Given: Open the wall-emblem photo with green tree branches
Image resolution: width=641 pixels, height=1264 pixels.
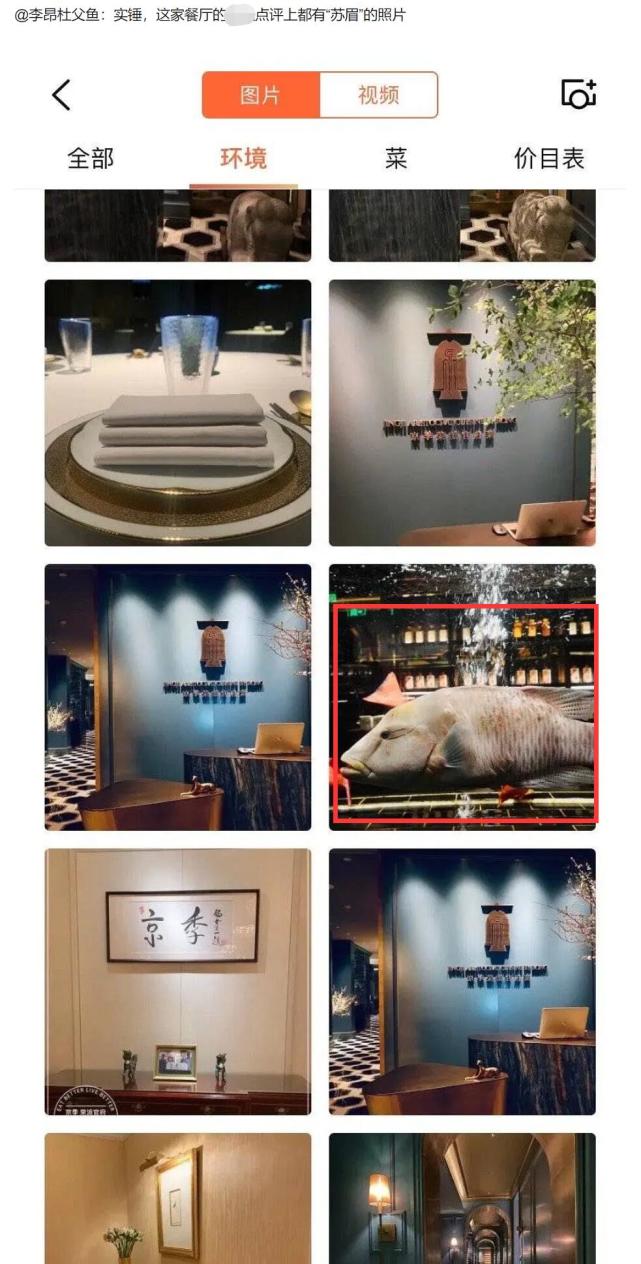Looking at the screenshot, I should pyautogui.click(x=462, y=412).
